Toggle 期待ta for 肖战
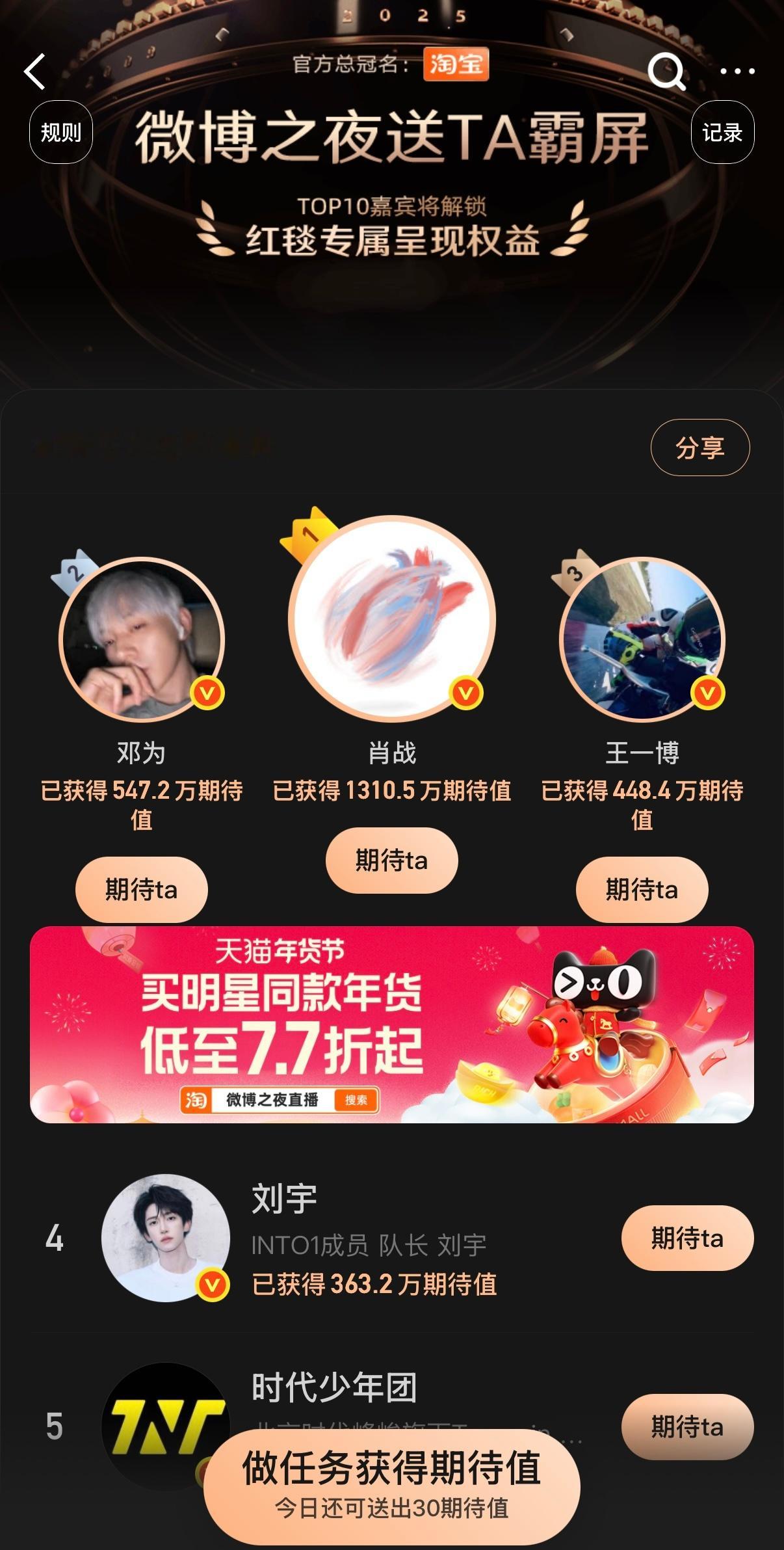 pyautogui.click(x=392, y=860)
